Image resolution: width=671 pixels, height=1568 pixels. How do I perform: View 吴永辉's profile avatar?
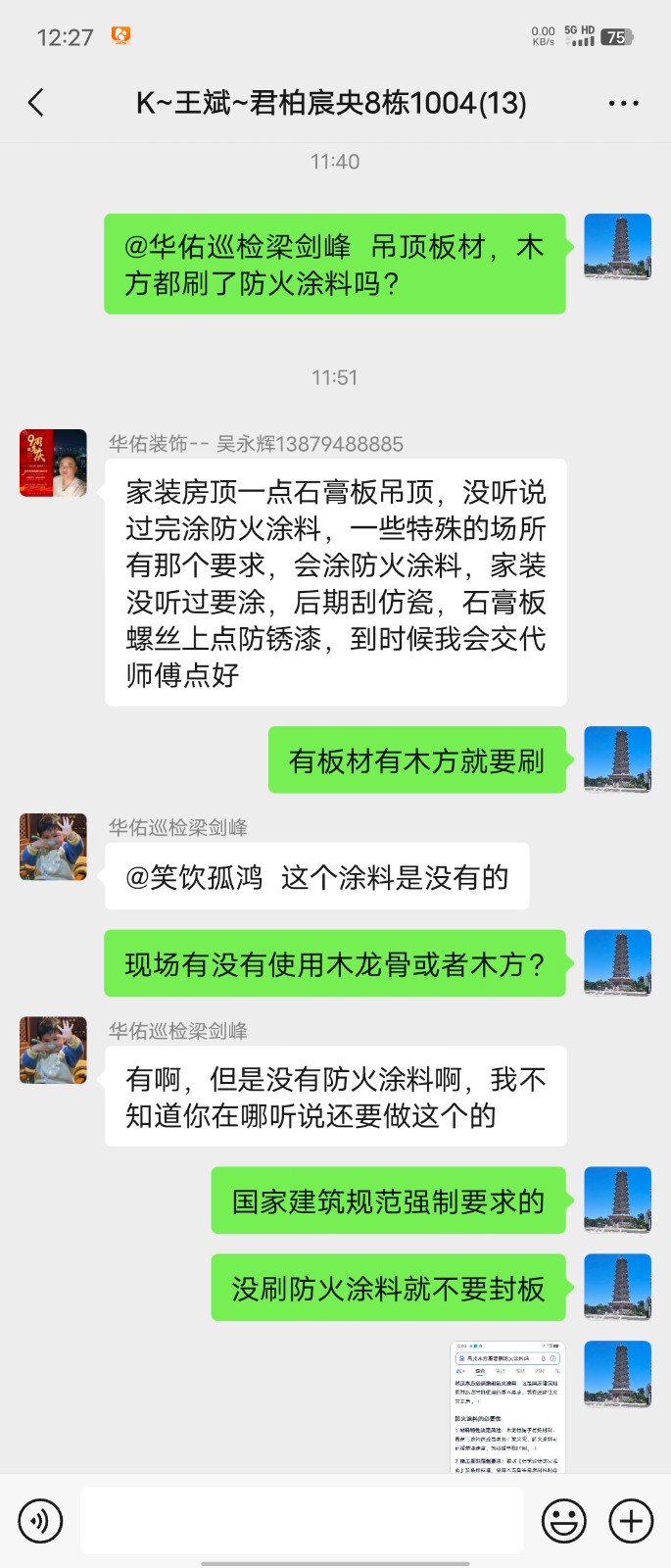tap(54, 463)
